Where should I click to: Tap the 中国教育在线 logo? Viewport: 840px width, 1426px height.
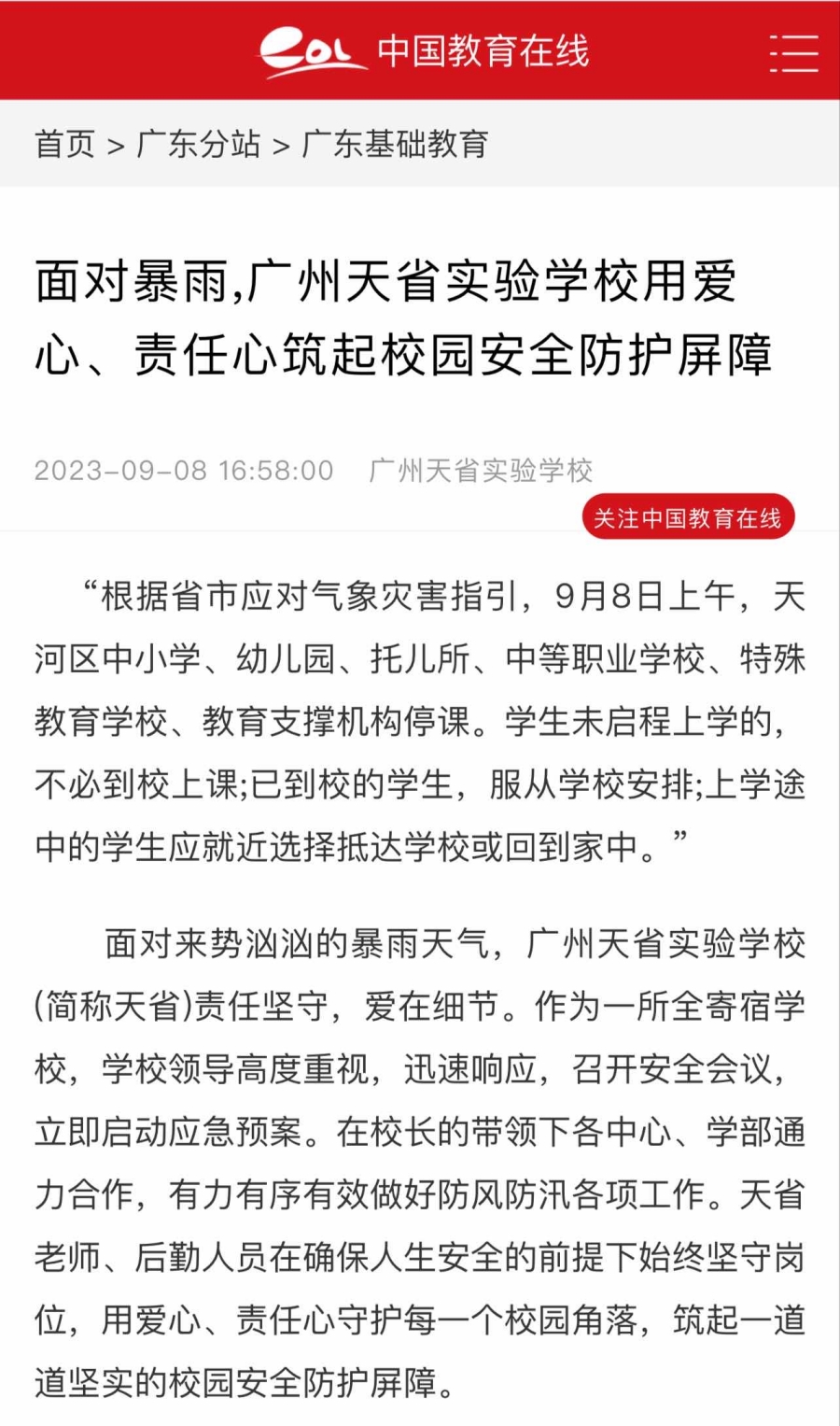pyautogui.click(x=424, y=51)
